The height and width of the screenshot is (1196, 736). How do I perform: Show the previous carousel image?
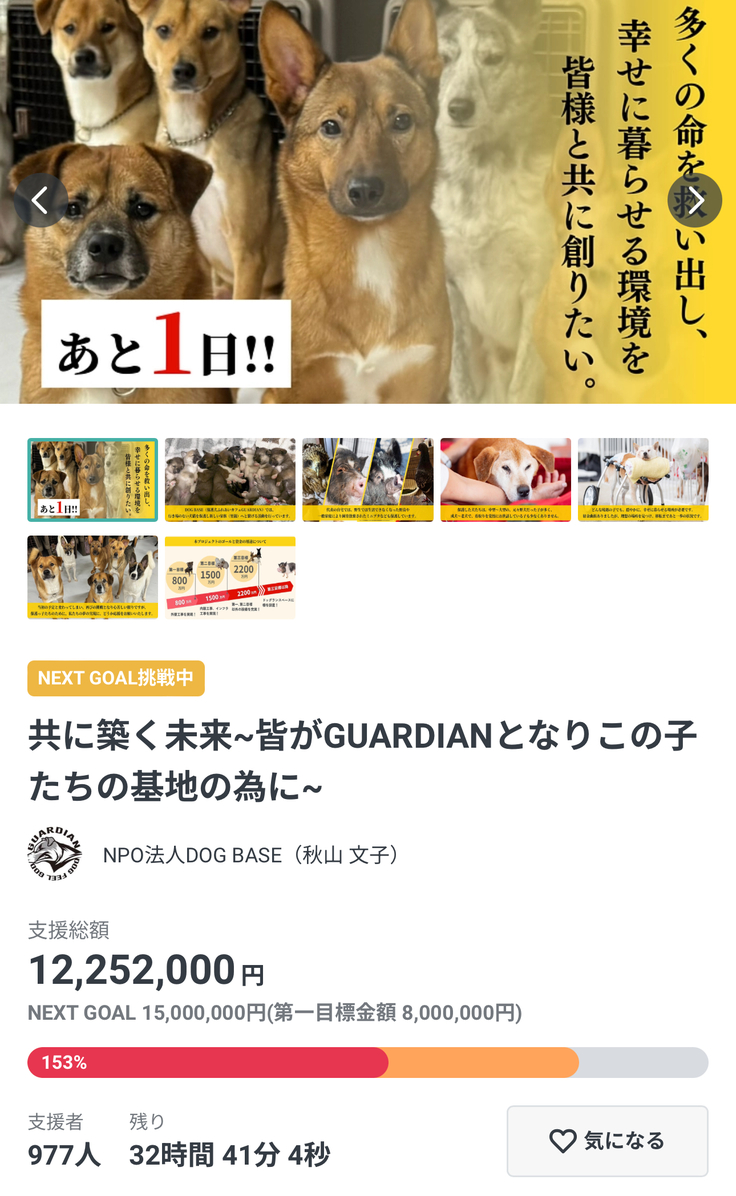point(40,201)
